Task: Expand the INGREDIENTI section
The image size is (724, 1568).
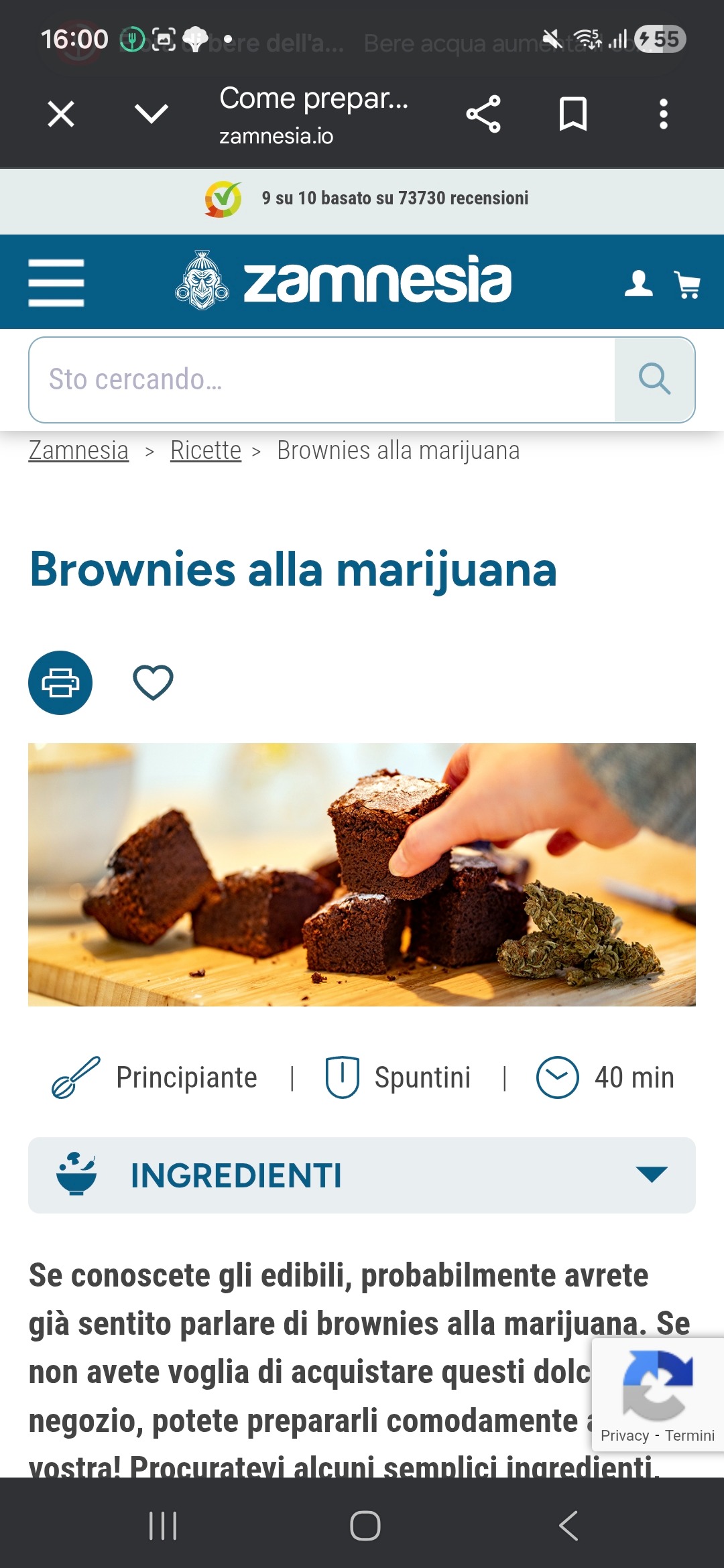Action: point(362,1175)
